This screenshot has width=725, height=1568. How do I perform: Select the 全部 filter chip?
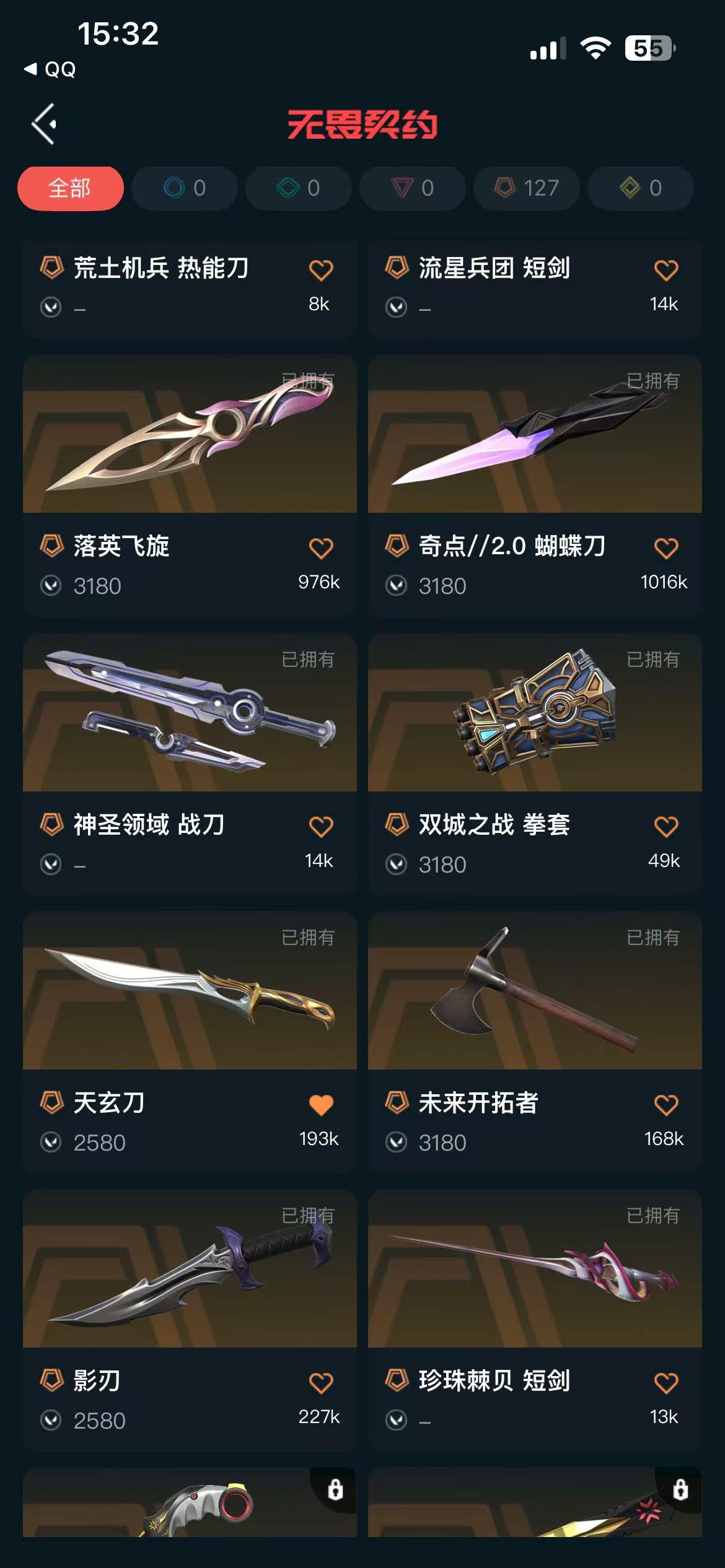coord(70,188)
